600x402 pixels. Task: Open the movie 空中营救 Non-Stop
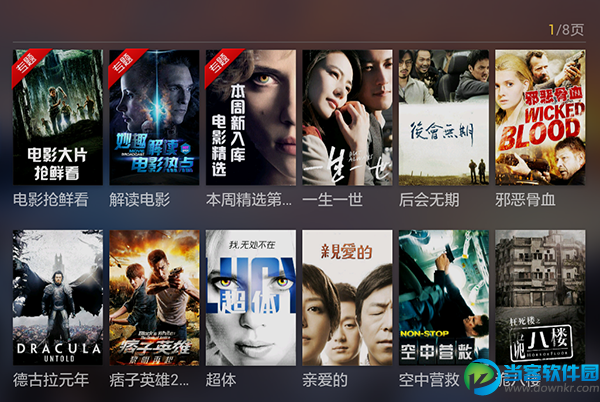coord(443,297)
